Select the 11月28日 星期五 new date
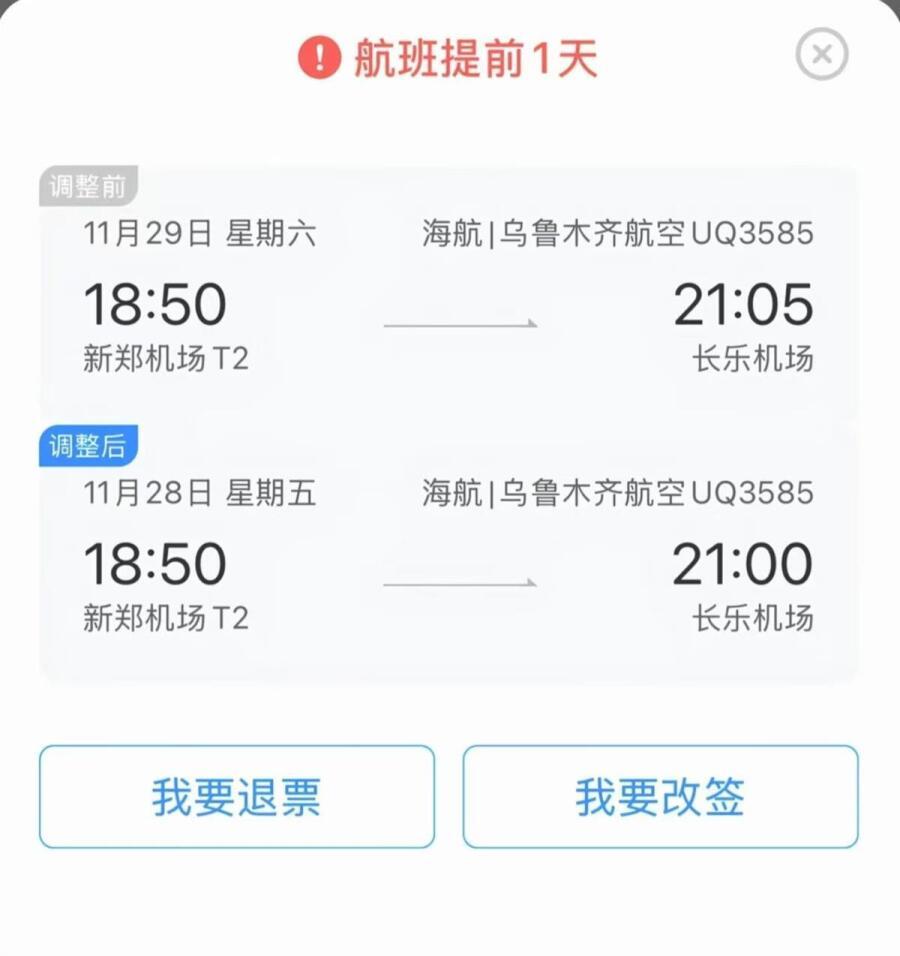The image size is (900, 956). 201,492
